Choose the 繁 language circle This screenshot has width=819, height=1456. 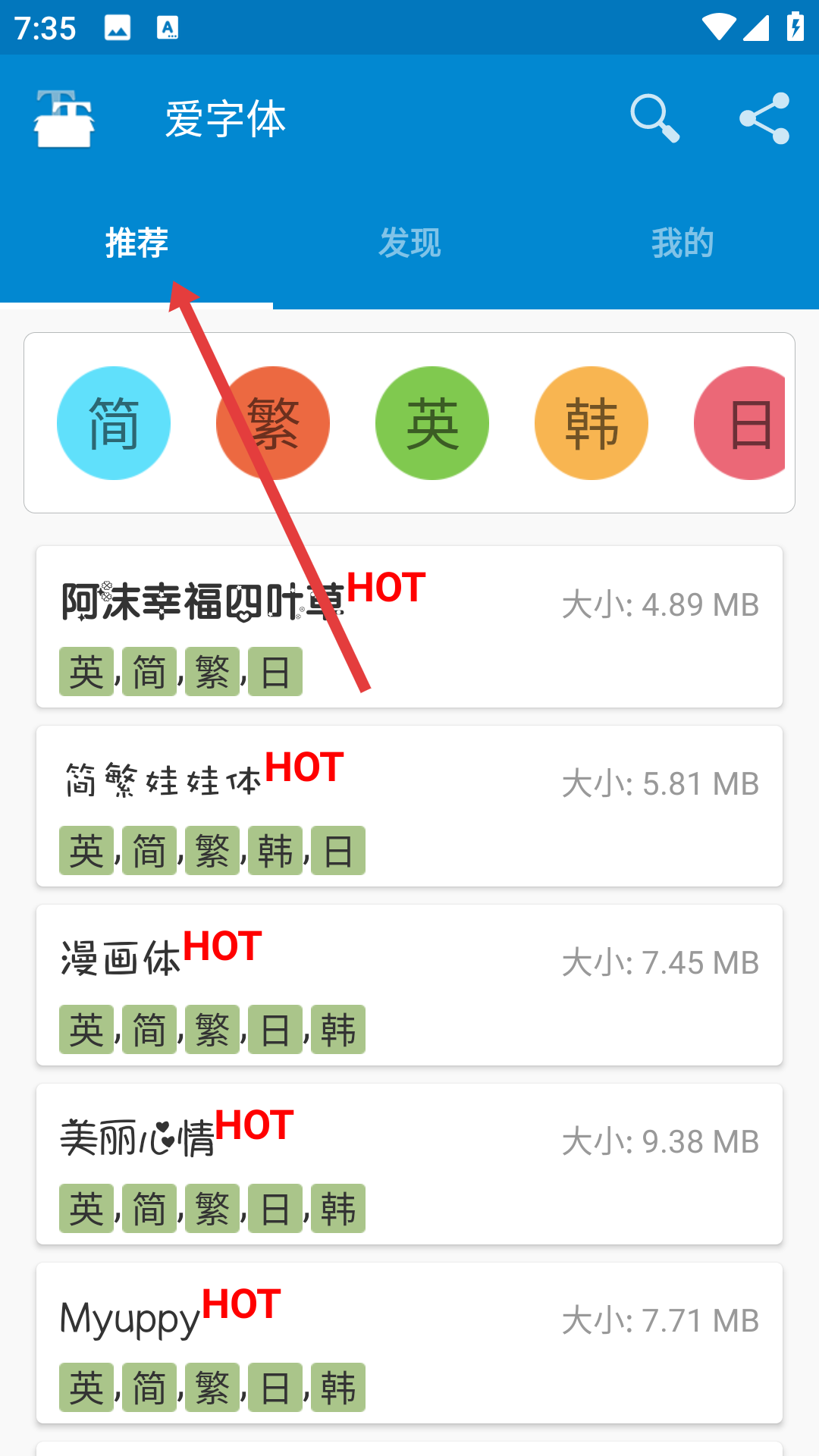[x=273, y=423]
